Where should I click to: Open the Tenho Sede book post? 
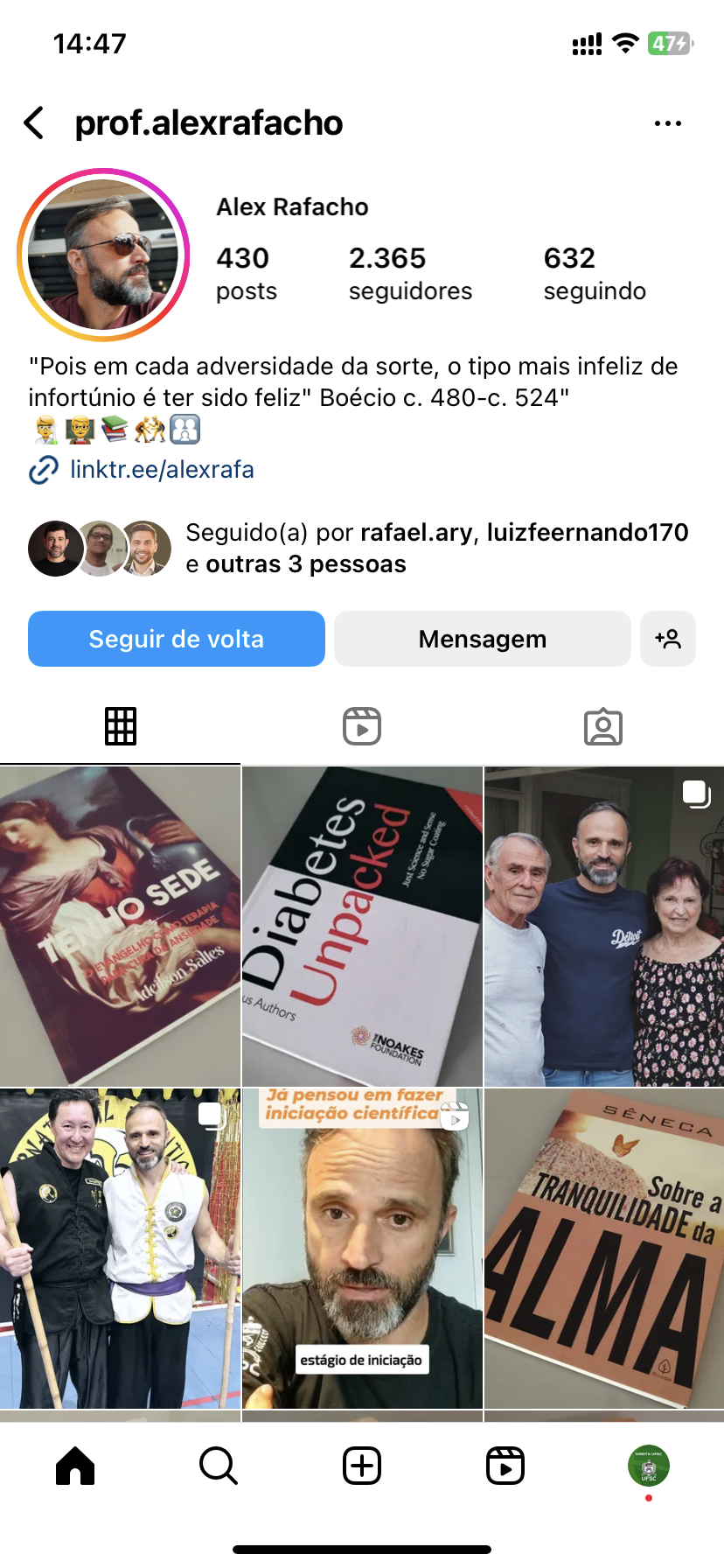click(120, 926)
